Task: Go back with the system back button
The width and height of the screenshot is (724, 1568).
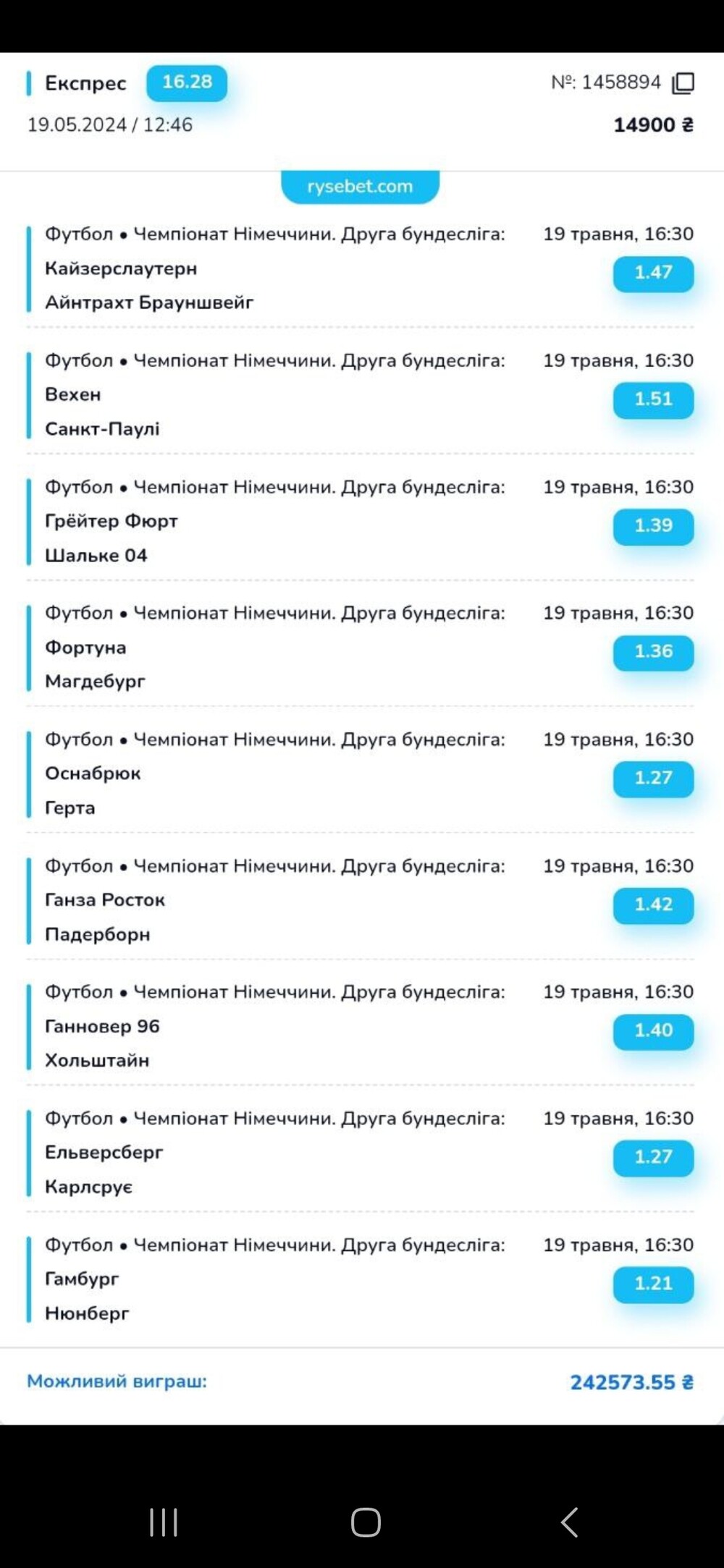Action: (570, 1522)
